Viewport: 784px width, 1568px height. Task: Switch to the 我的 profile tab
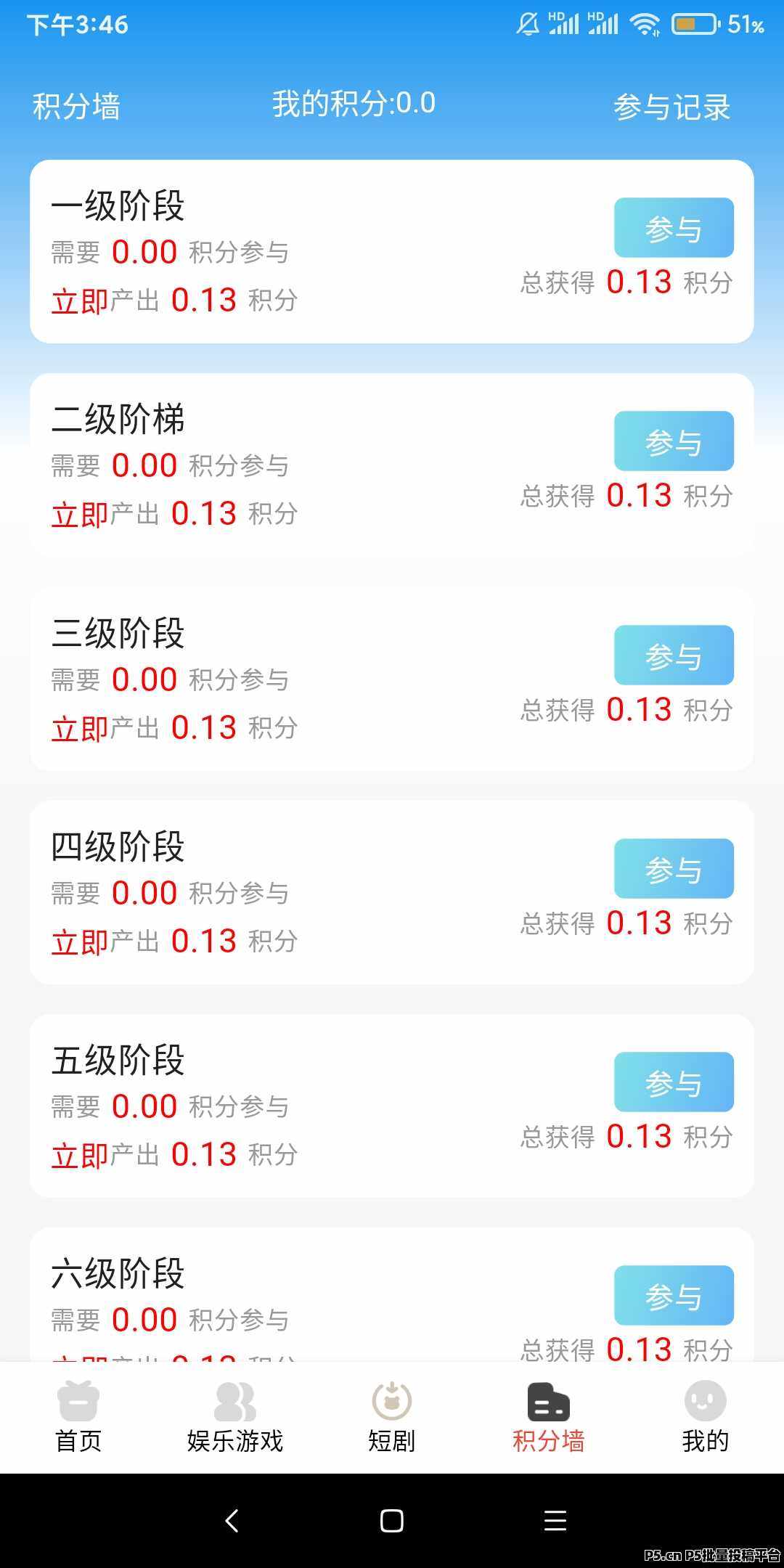tap(705, 1417)
